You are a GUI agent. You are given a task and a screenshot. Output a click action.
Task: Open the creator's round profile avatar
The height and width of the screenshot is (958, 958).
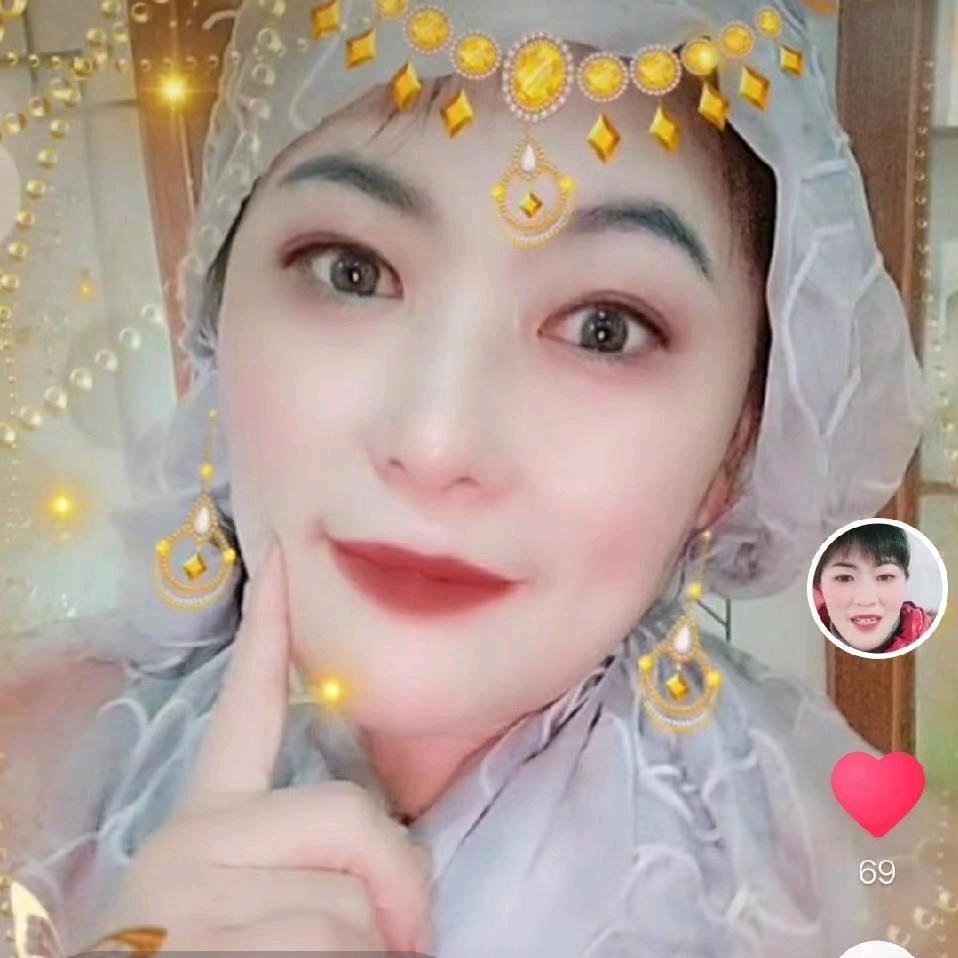click(x=876, y=588)
